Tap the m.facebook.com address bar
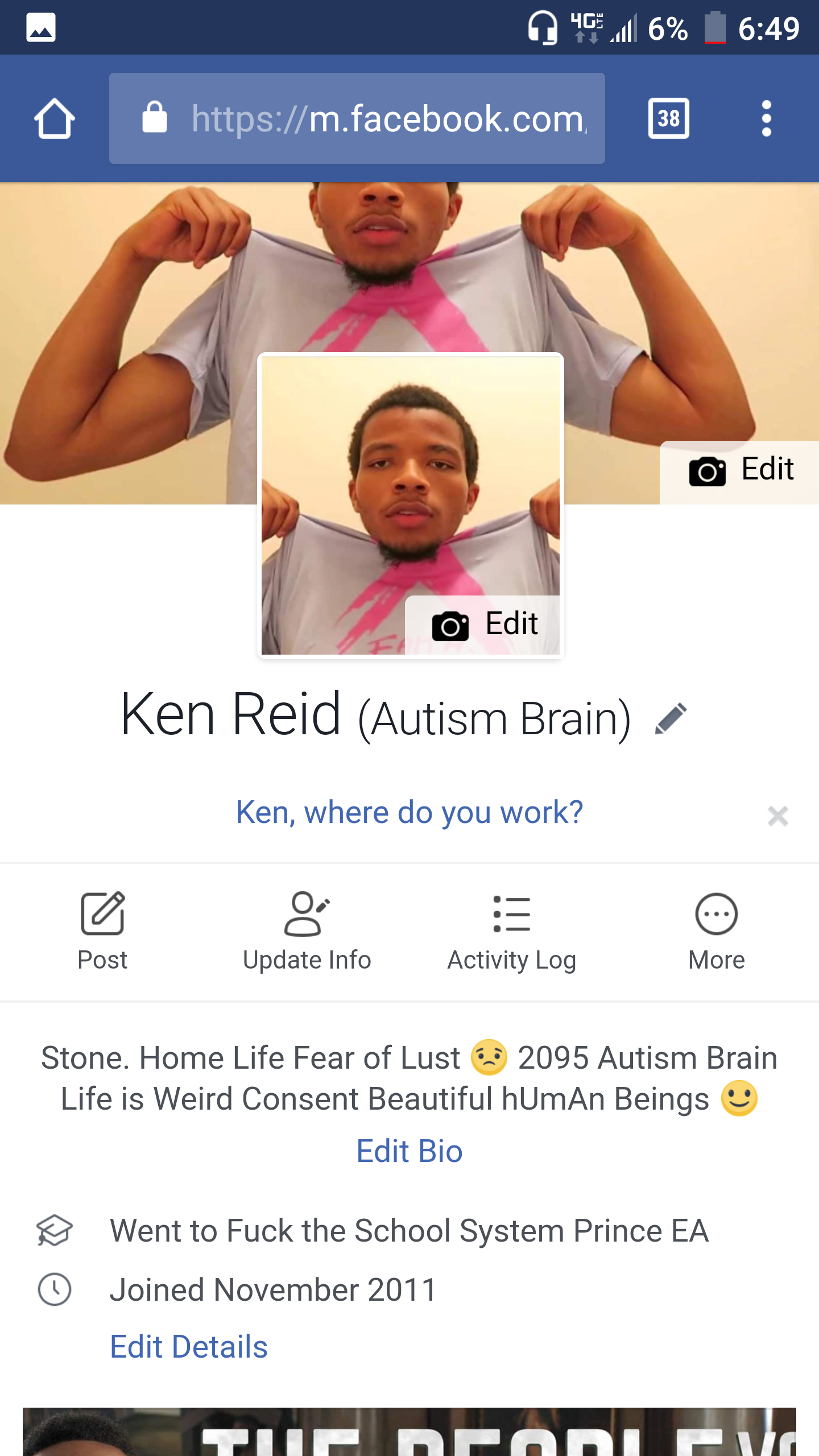The height and width of the screenshot is (1456, 819). [x=357, y=118]
